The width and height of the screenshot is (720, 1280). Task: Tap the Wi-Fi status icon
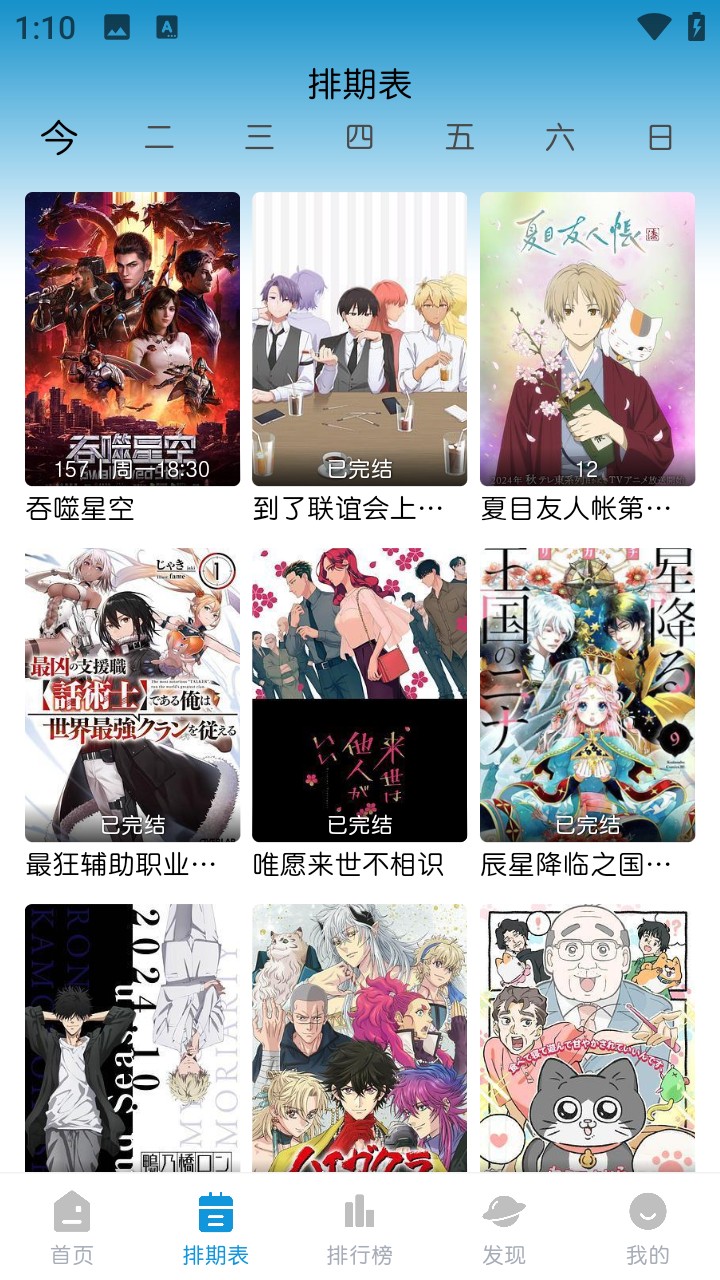click(651, 29)
